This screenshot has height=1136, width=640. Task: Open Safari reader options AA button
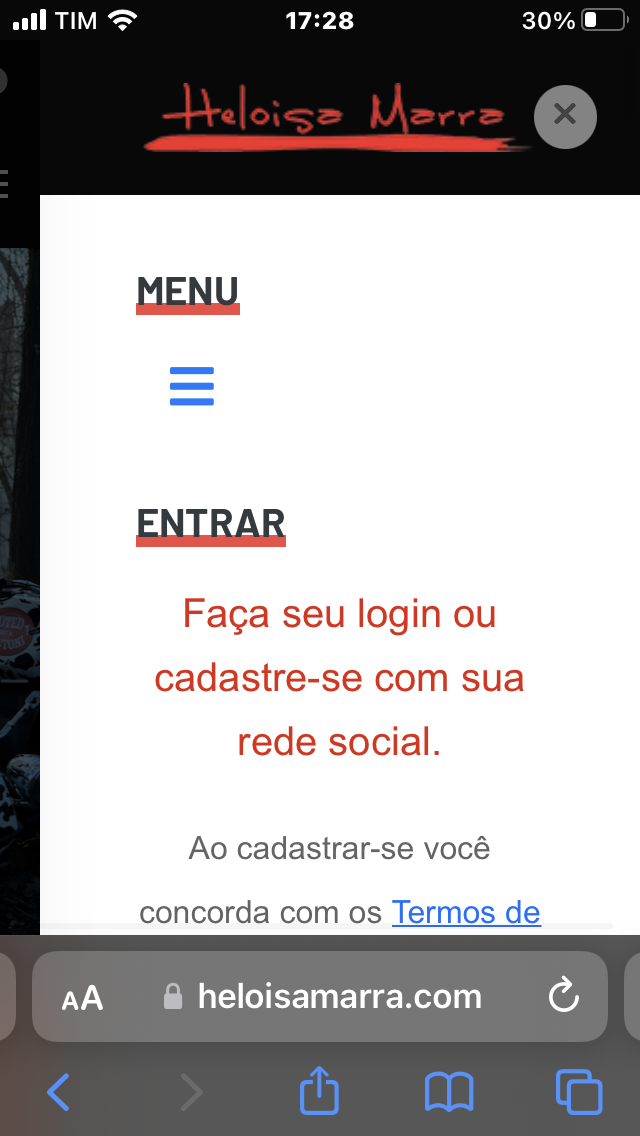pyautogui.click(x=82, y=997)
